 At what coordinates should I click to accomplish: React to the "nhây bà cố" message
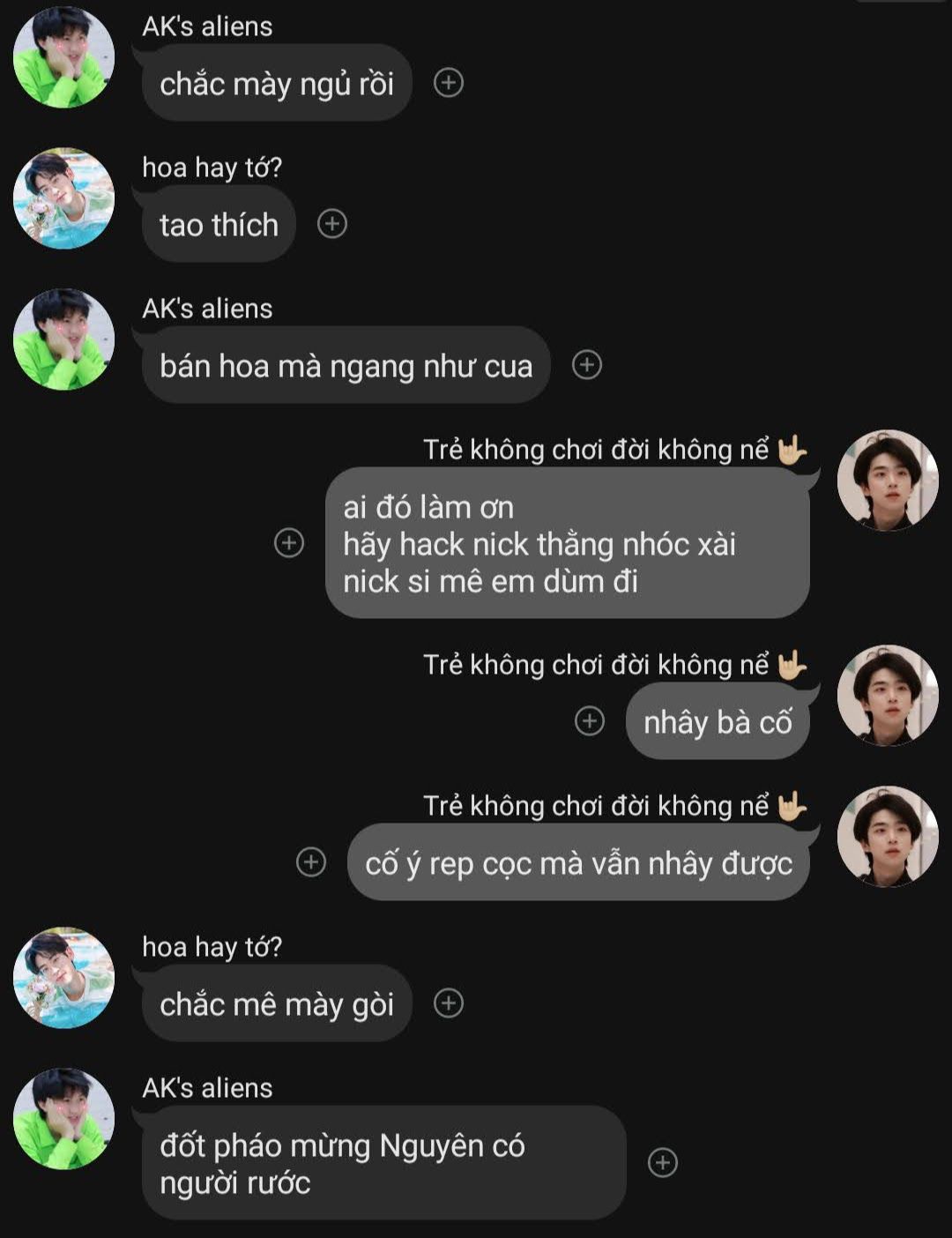[590, 721]
